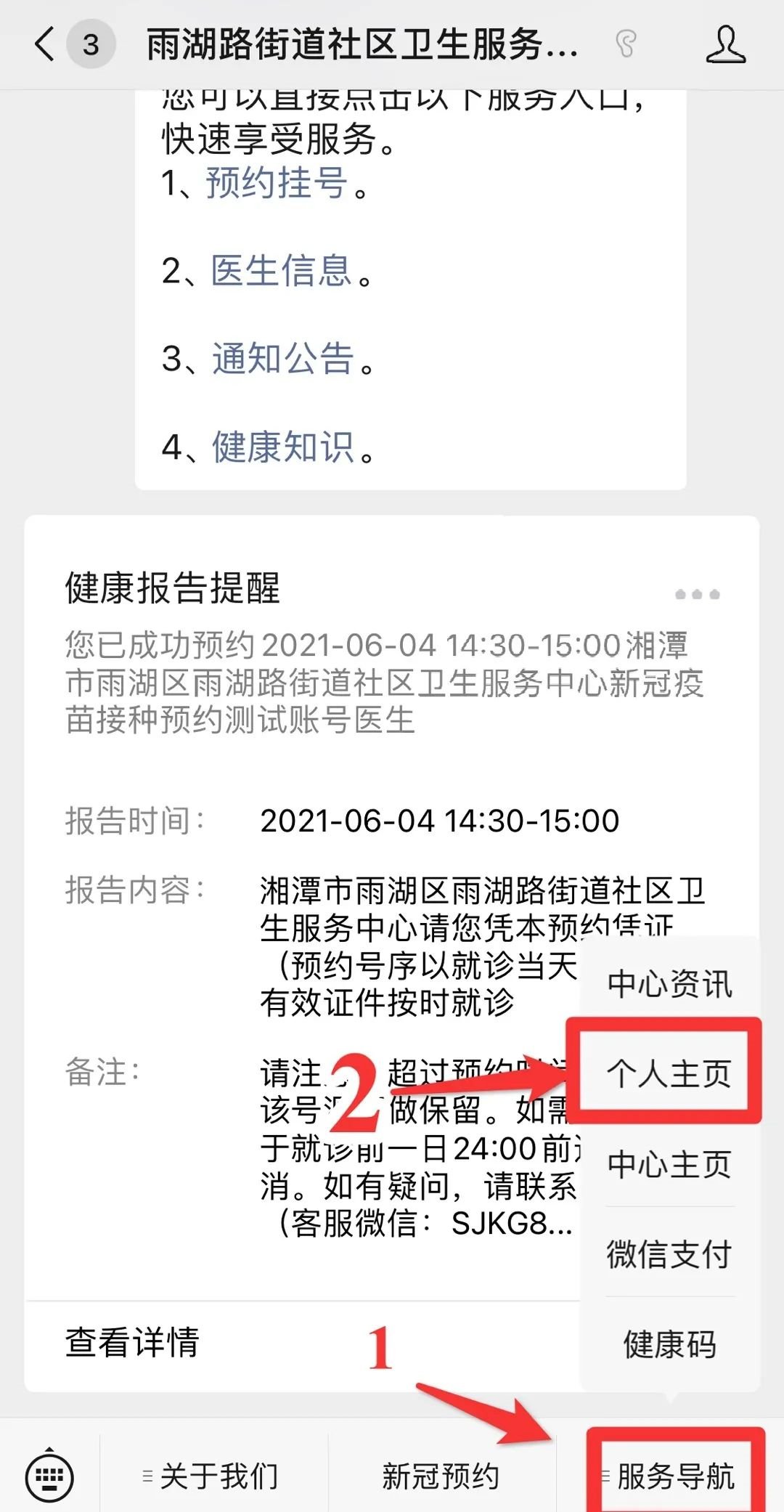The image size is (784, 1512).
Task: Go back from the official account chat
Action: (45, 44)
